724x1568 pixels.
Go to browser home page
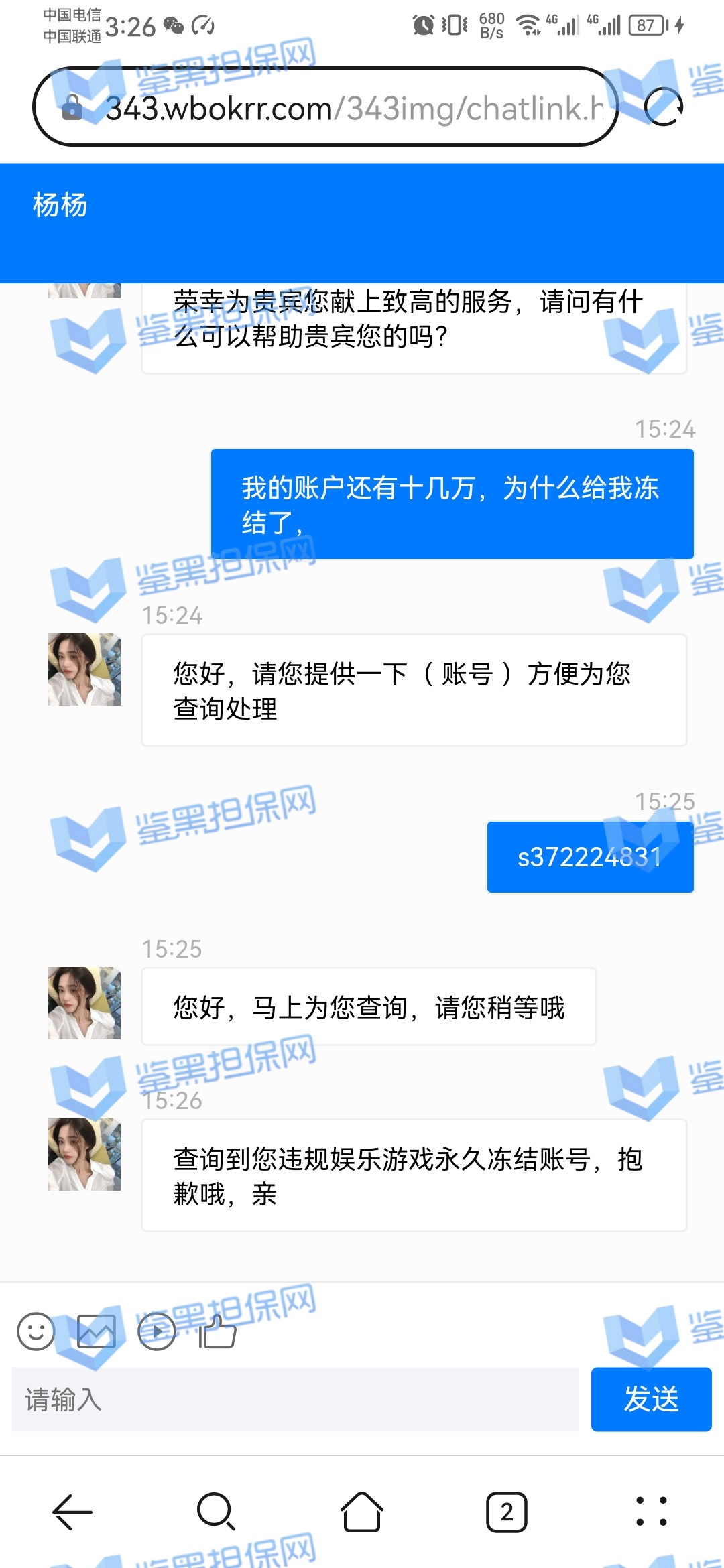click(362, 1512)
